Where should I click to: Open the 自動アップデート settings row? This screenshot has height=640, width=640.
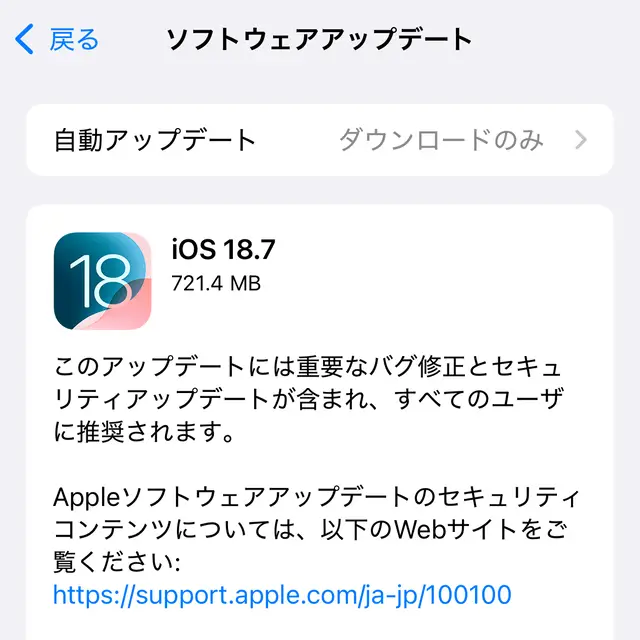pos(319,140)
